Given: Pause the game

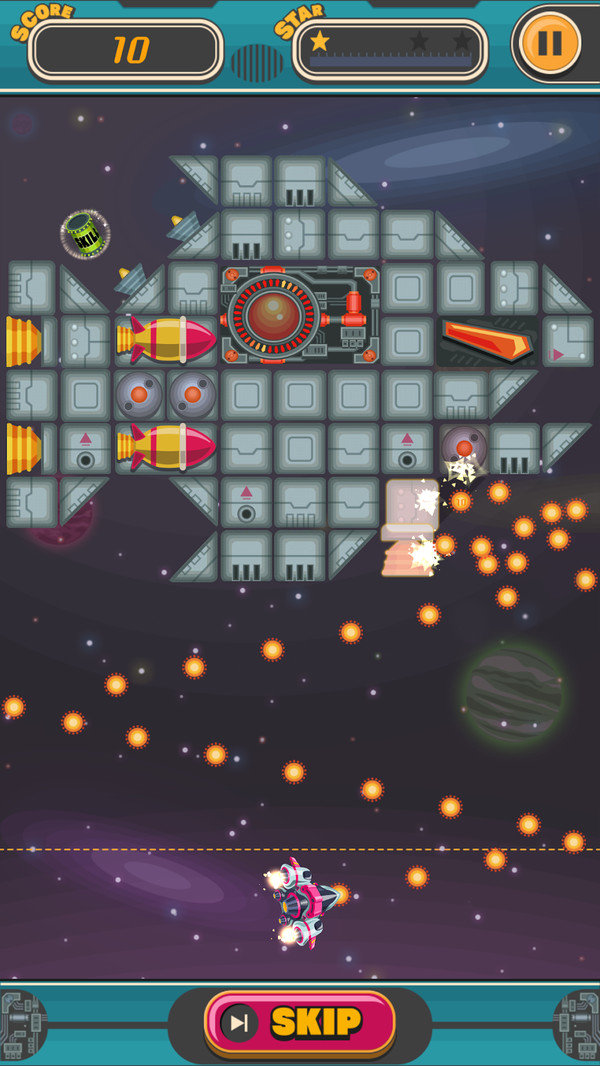Looking at the screenshot, I should tap(549, 42).
